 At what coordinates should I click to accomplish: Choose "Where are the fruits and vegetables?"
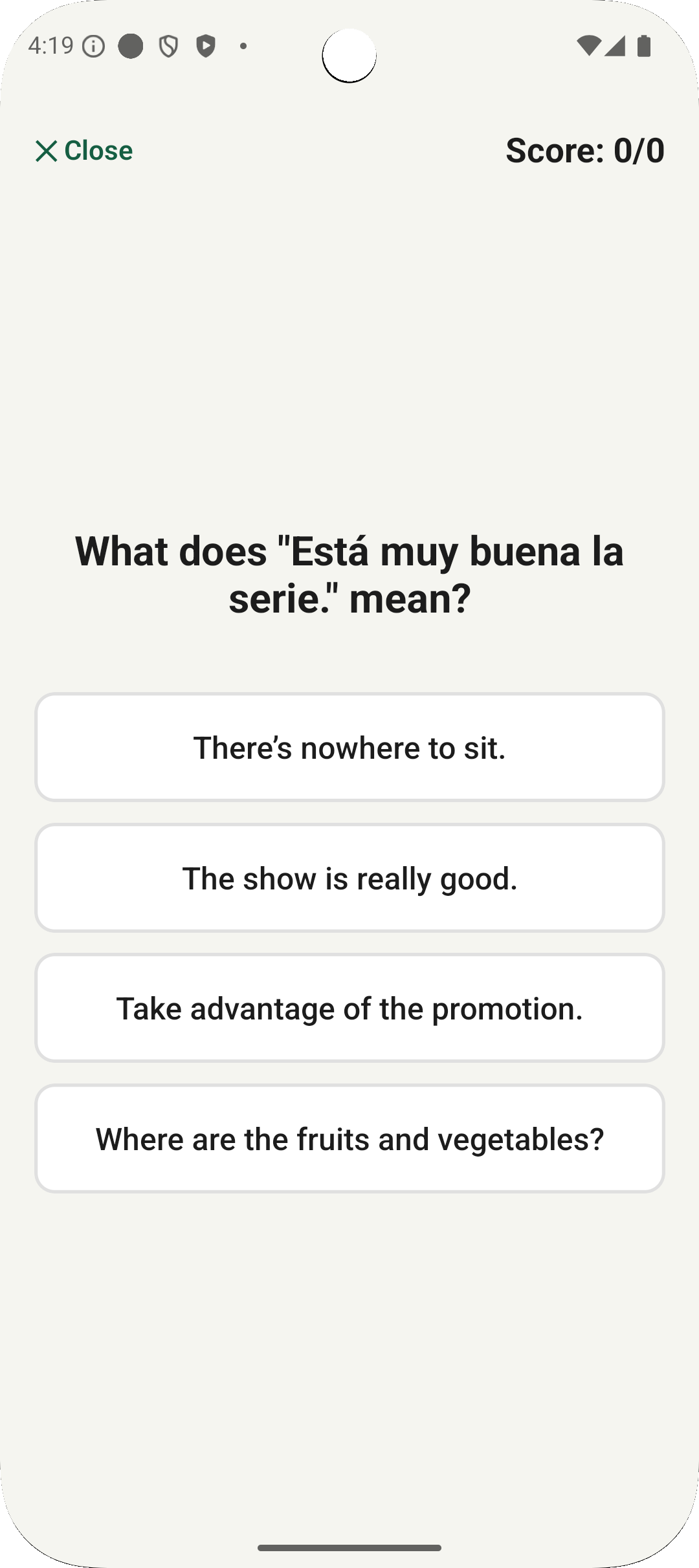tap(349, 1138)
